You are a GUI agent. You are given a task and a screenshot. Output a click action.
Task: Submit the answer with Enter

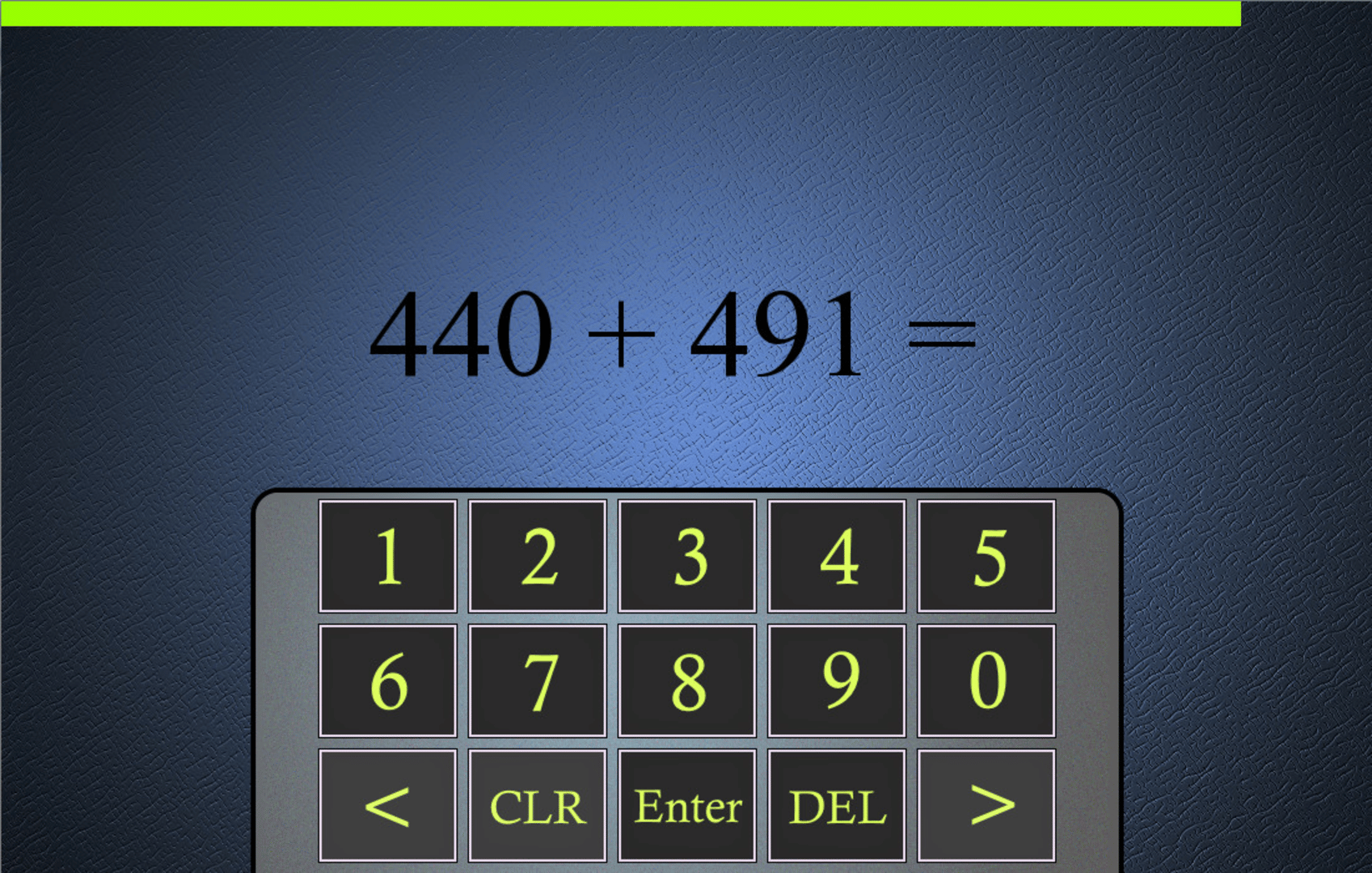[687, 805]
